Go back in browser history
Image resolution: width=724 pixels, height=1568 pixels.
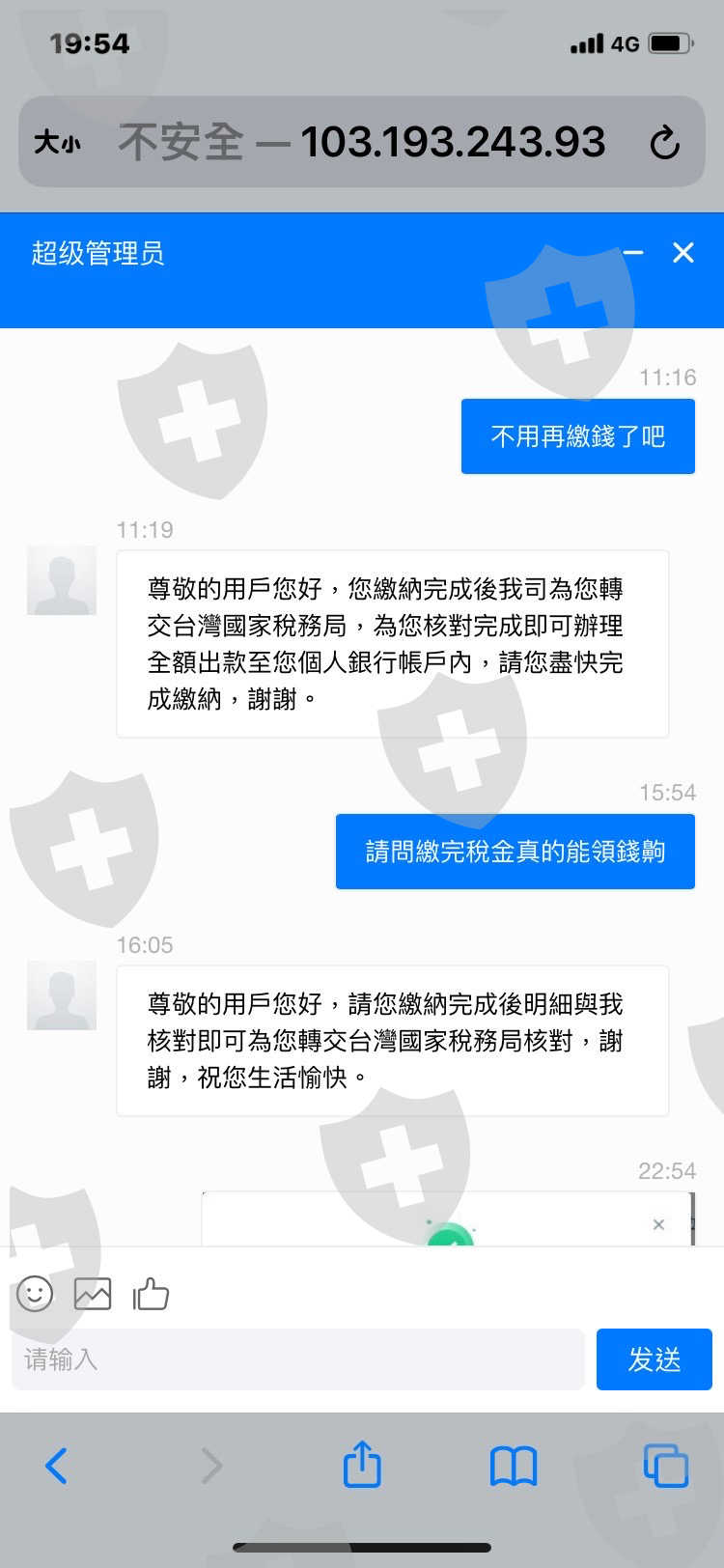tap(57, 1466)
